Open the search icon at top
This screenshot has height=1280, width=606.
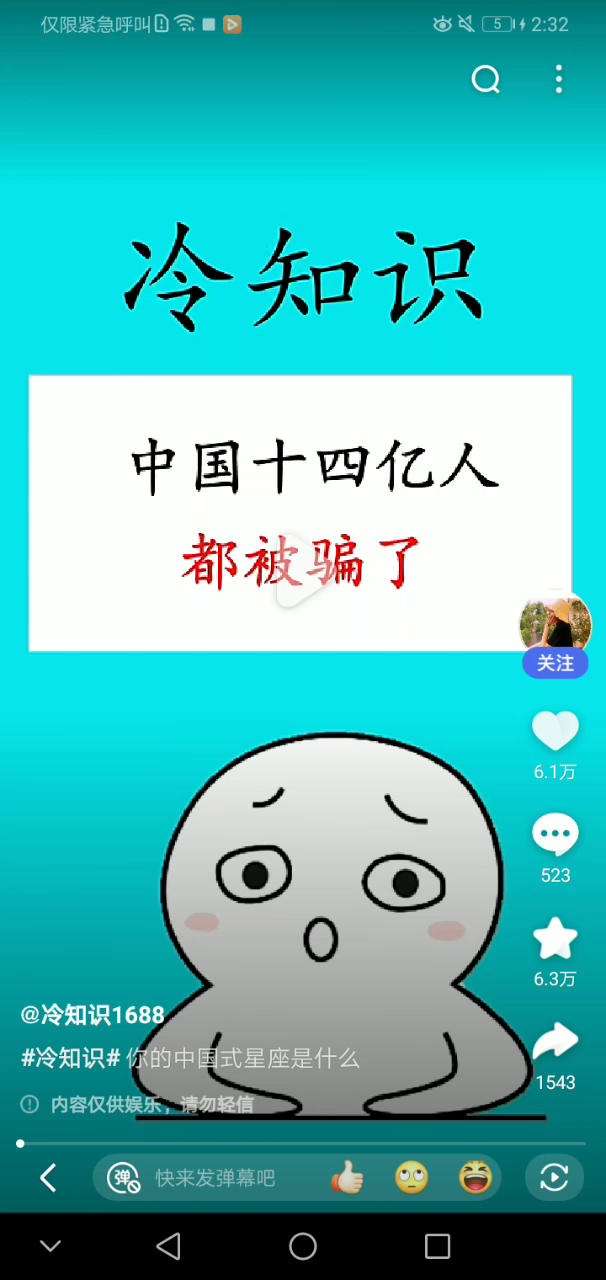pos(486,79)
